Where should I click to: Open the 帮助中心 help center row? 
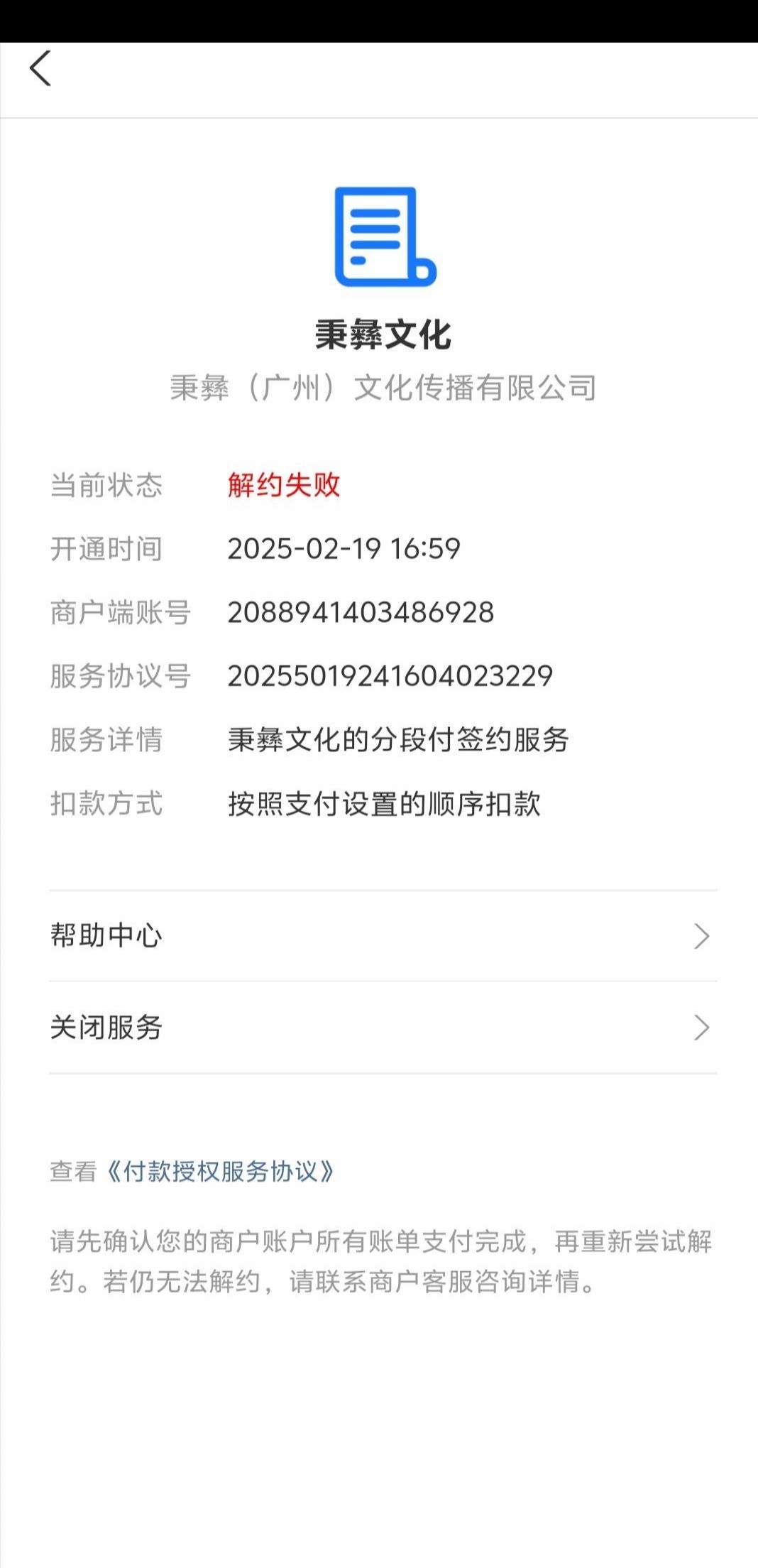coord(383,936)
